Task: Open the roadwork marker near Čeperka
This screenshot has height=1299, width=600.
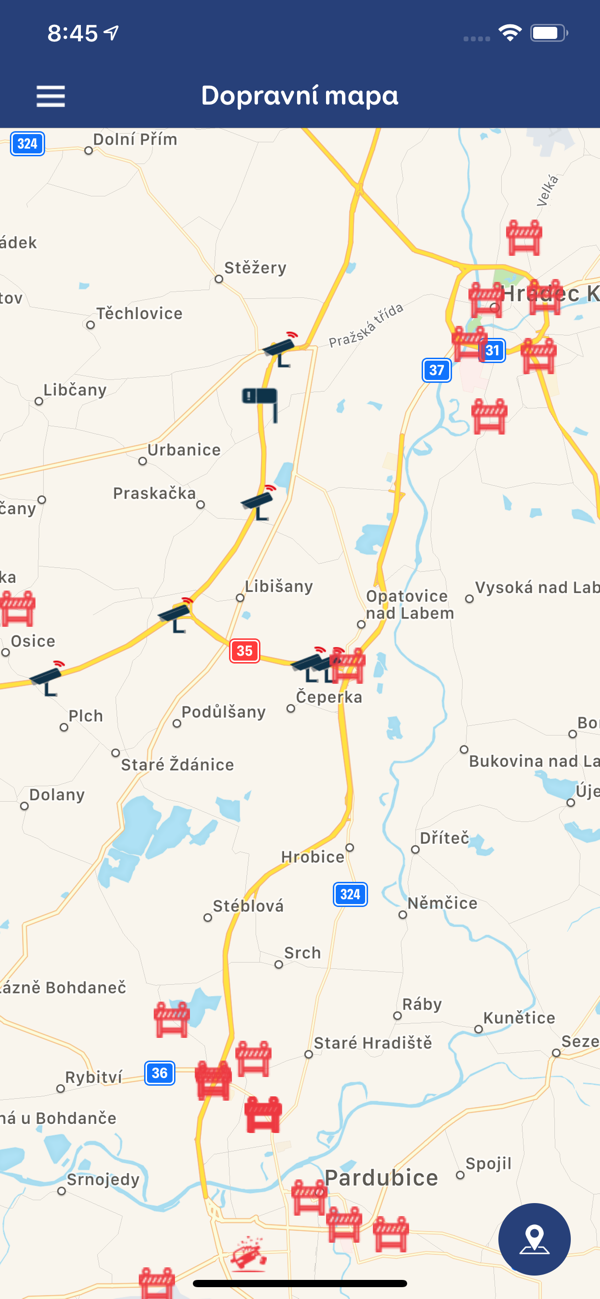Action: [x=348, y=664]
